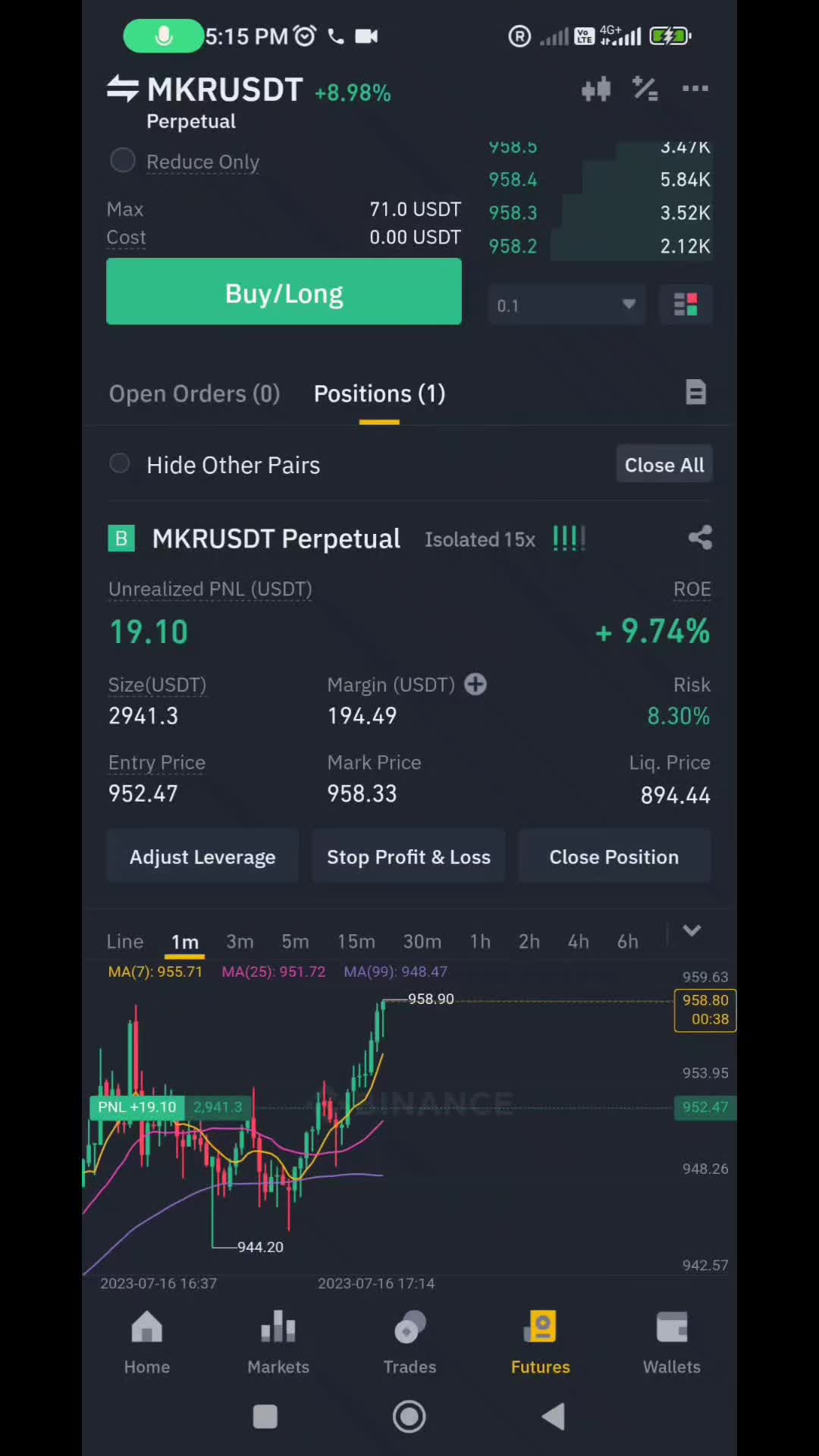Add margin with the plus icon

click(x=475, y=685)
